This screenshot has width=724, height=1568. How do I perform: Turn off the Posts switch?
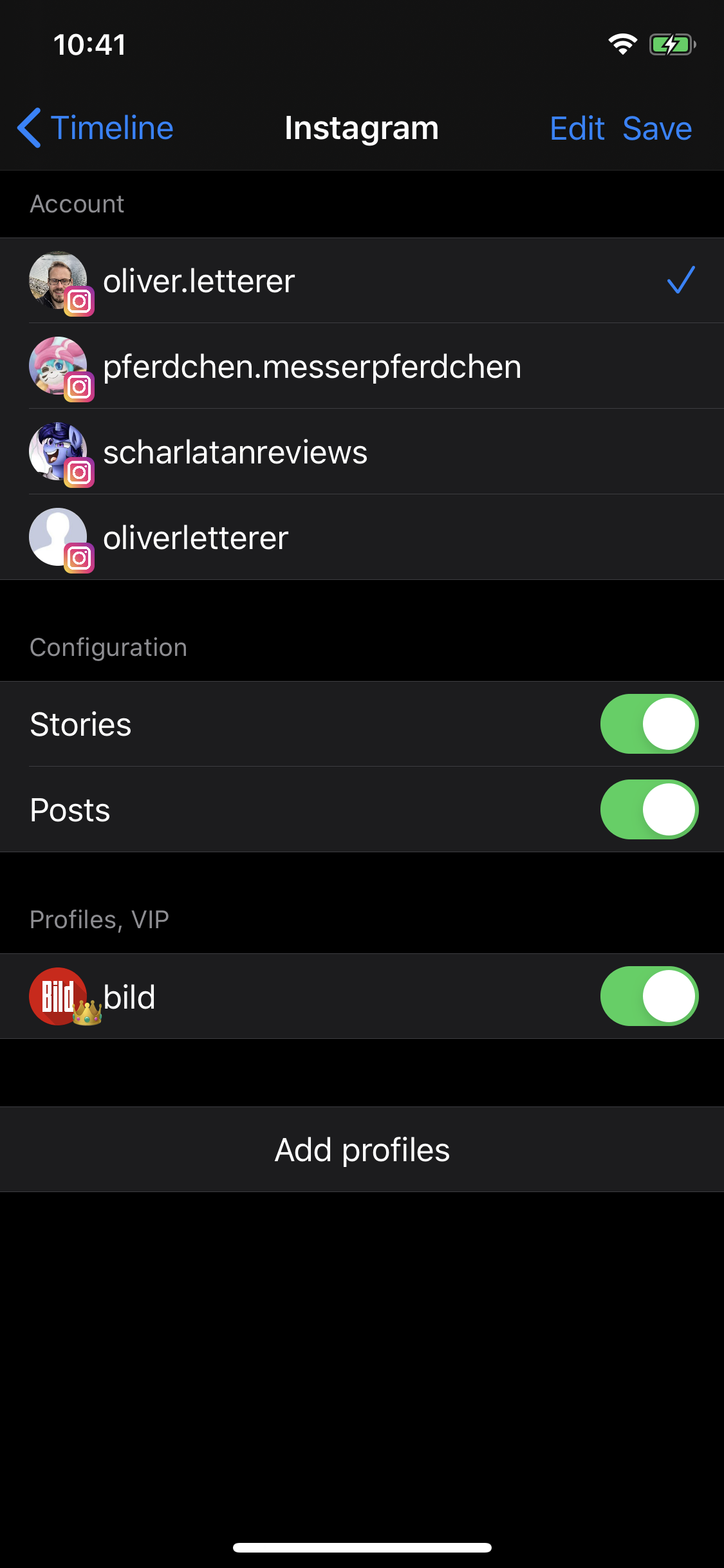click(x=649, y=810)
